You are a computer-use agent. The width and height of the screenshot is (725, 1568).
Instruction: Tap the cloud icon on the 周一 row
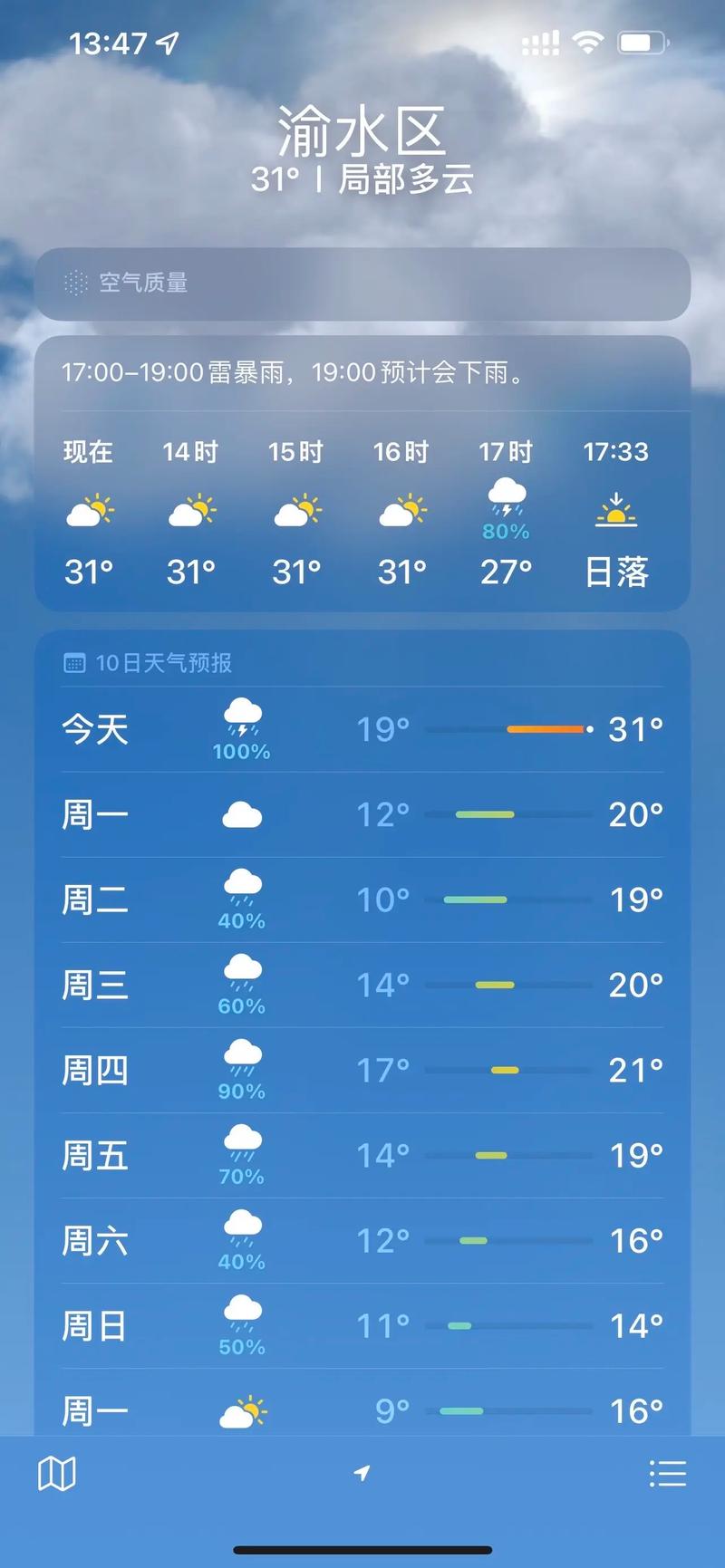tap(240, 813)
